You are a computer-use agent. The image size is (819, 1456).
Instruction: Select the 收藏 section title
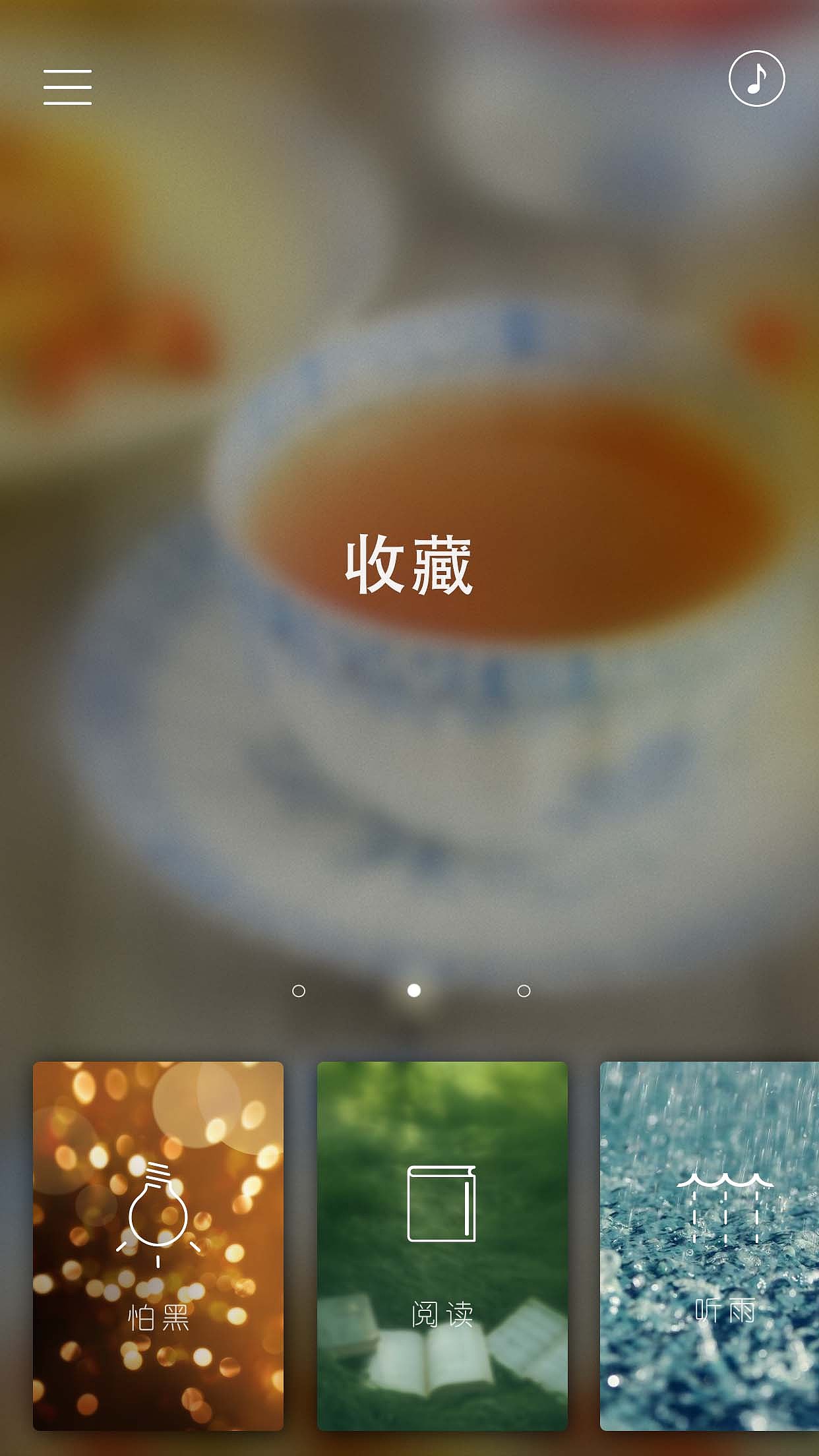409,568
